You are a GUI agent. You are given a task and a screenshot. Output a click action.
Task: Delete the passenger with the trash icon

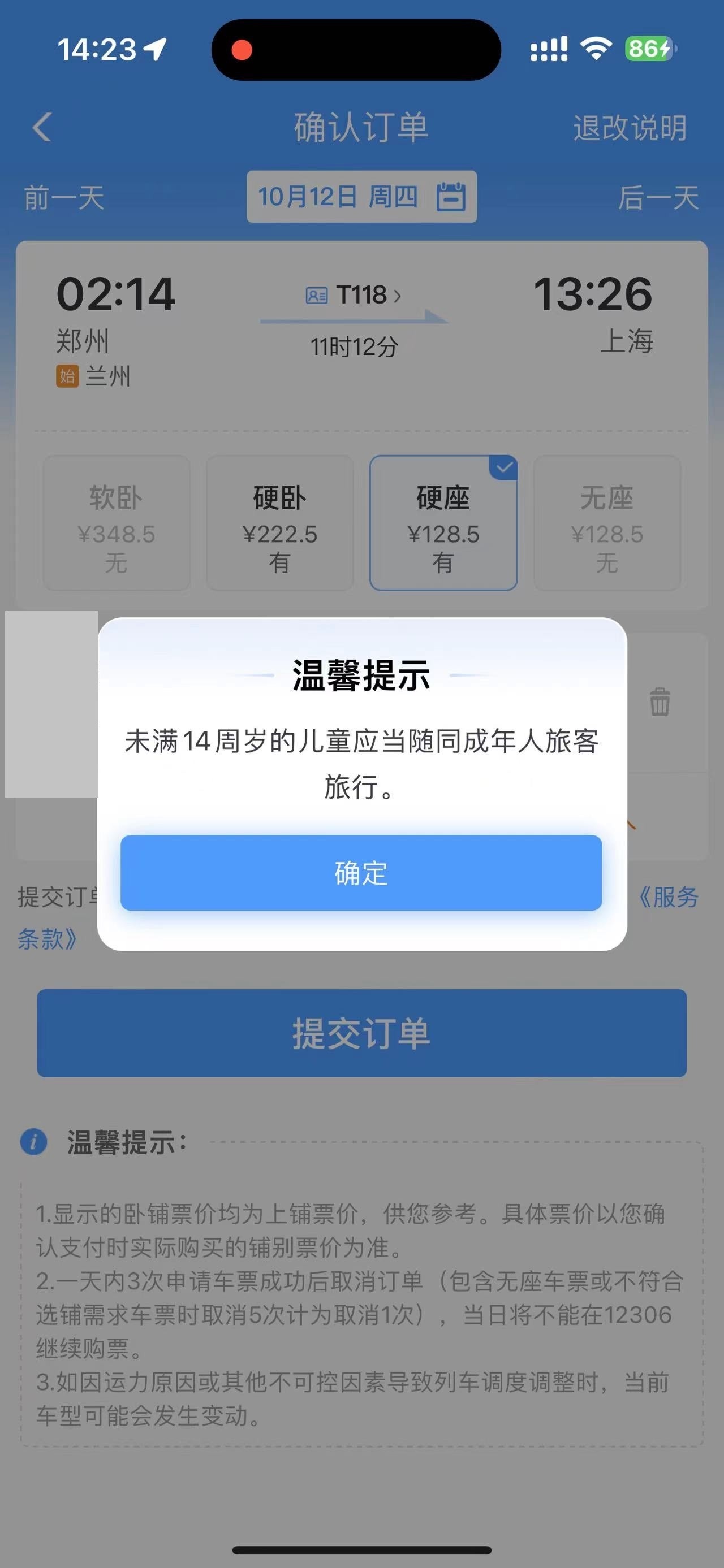[660, 703]
